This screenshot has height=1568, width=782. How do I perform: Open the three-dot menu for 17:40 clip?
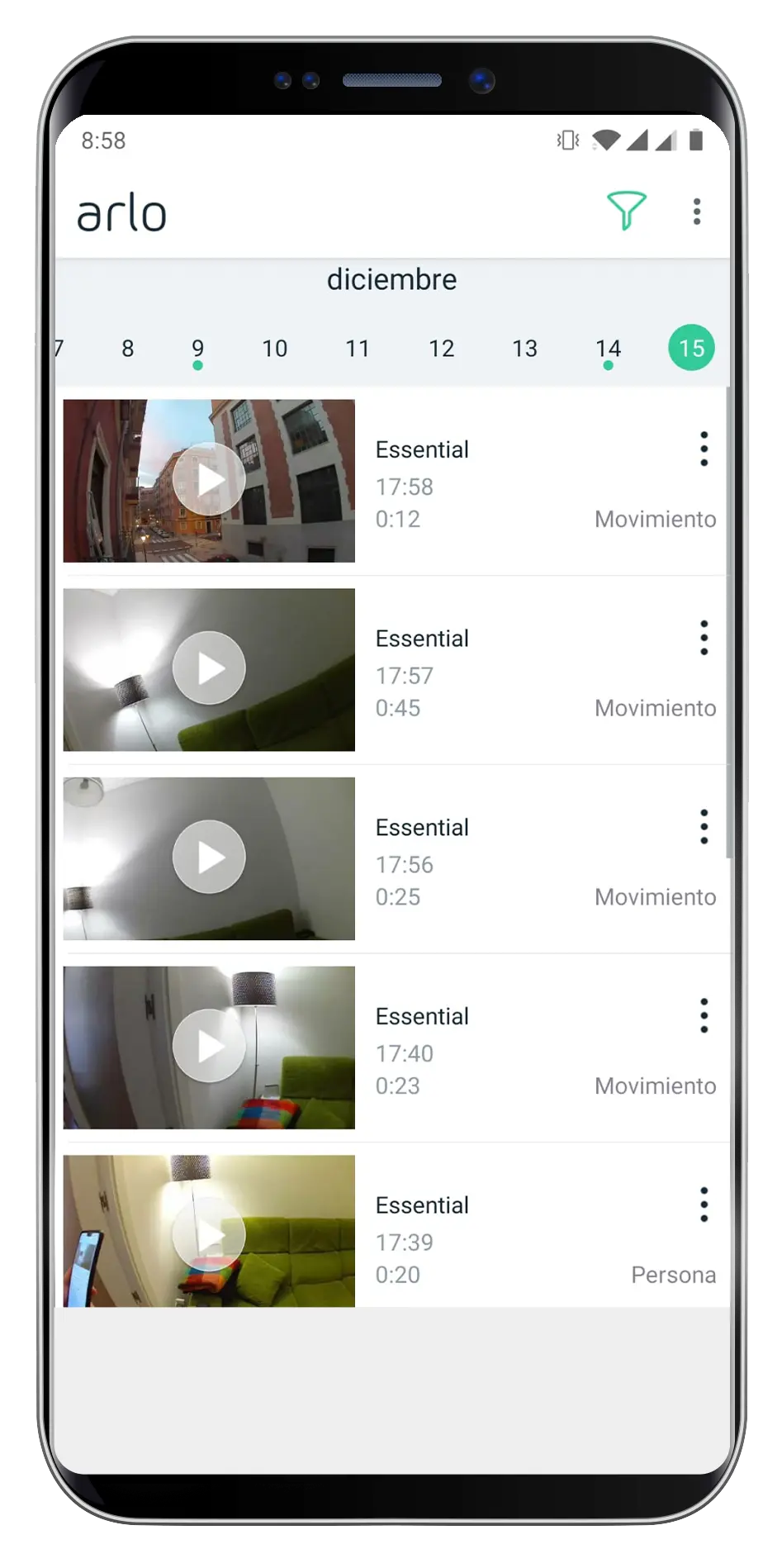click(704, 1016)
